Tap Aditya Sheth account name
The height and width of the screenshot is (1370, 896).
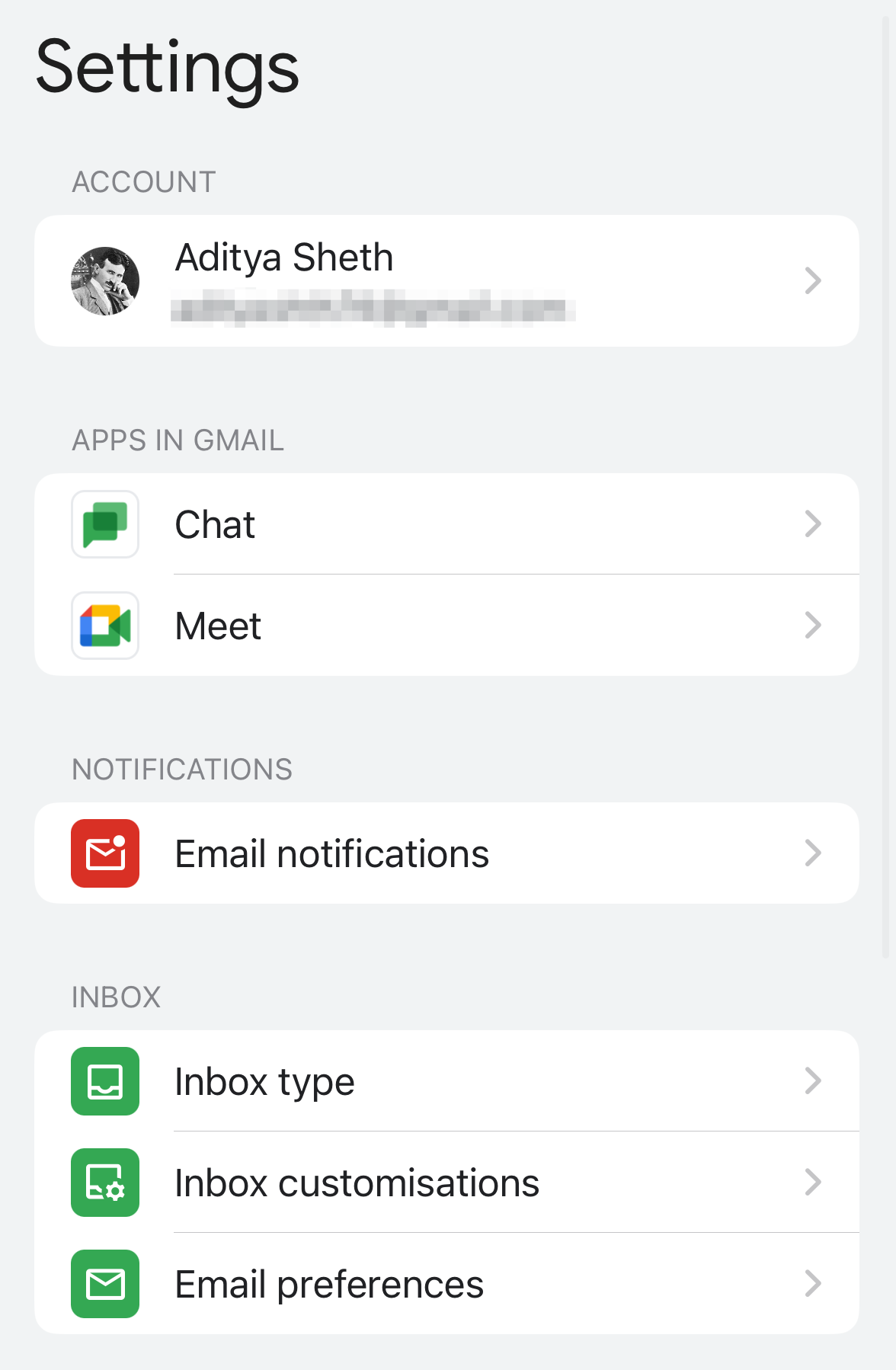(285, 257)
